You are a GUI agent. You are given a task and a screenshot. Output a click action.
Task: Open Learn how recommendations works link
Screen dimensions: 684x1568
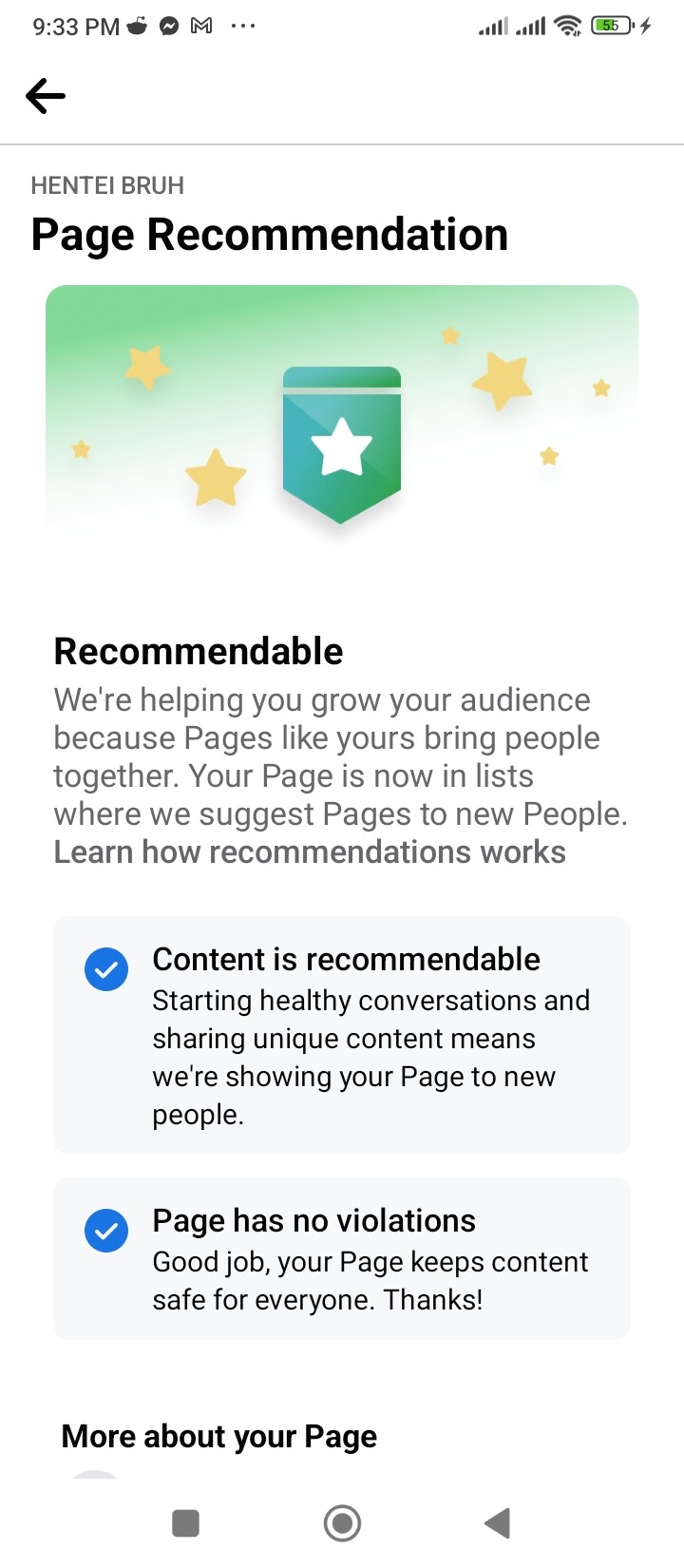[310, 852]
